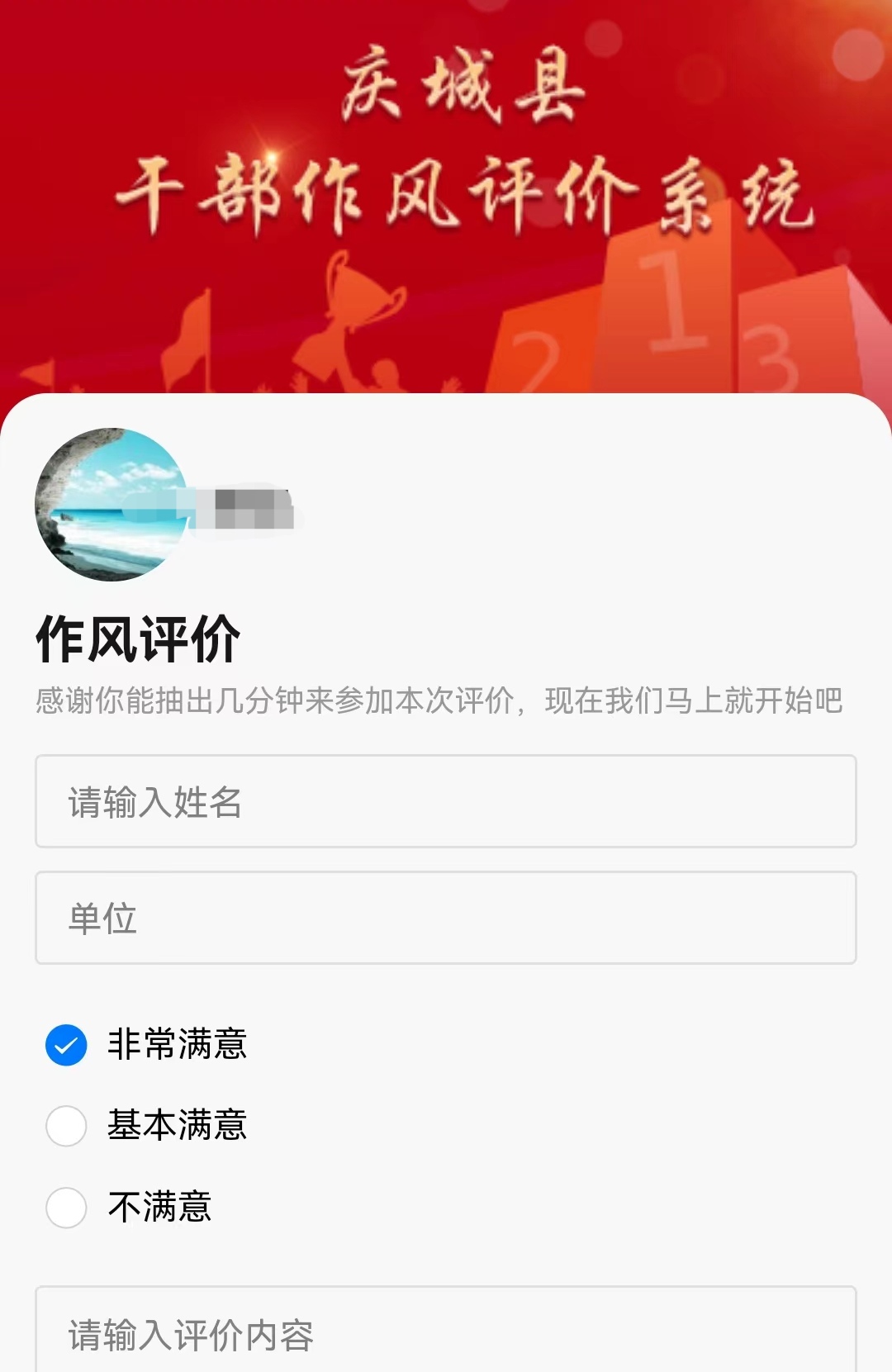Select 不满意 rating
The width and height of the screenshot is (892, 1372).
click(66, 1208)
